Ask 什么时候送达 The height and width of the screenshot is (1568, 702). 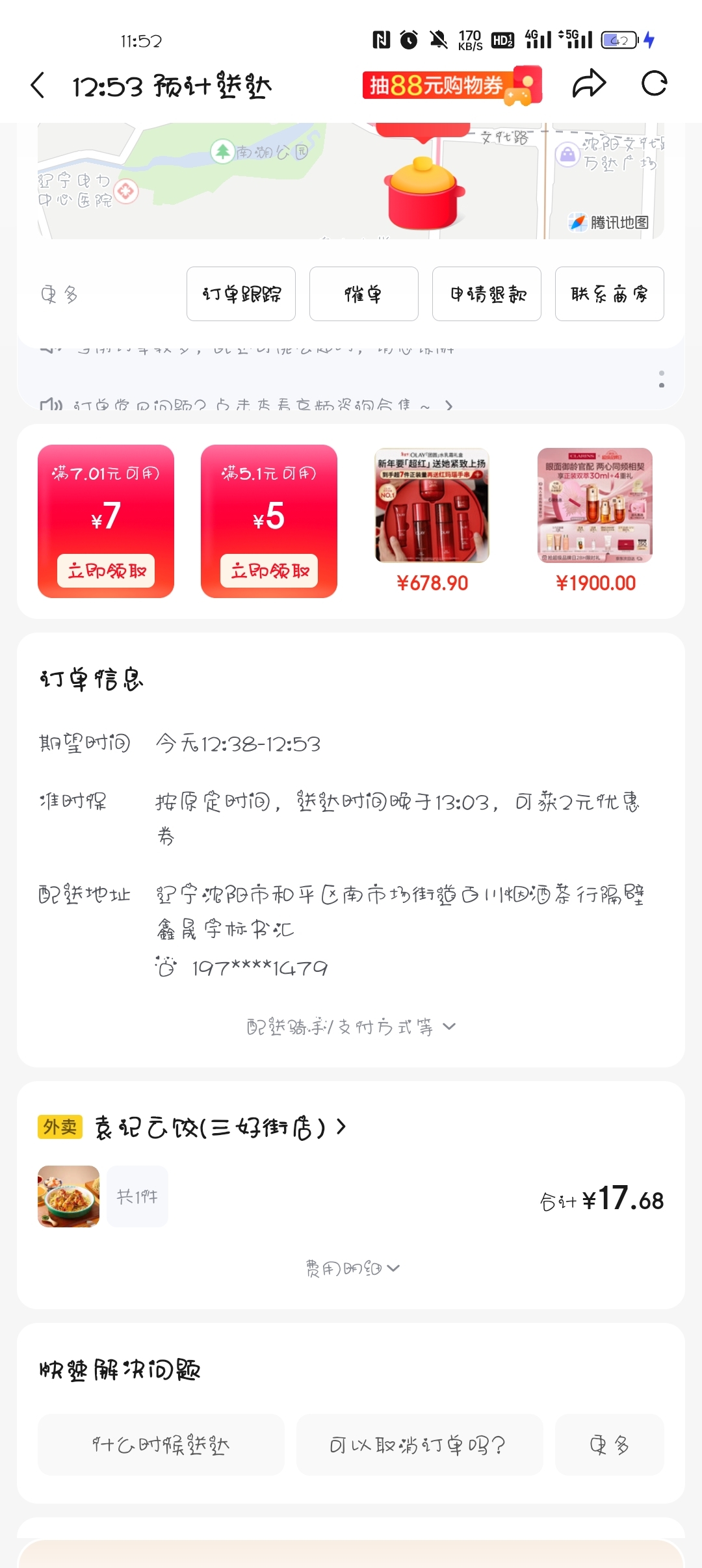pyautogui.click(x=161, y=1444)
